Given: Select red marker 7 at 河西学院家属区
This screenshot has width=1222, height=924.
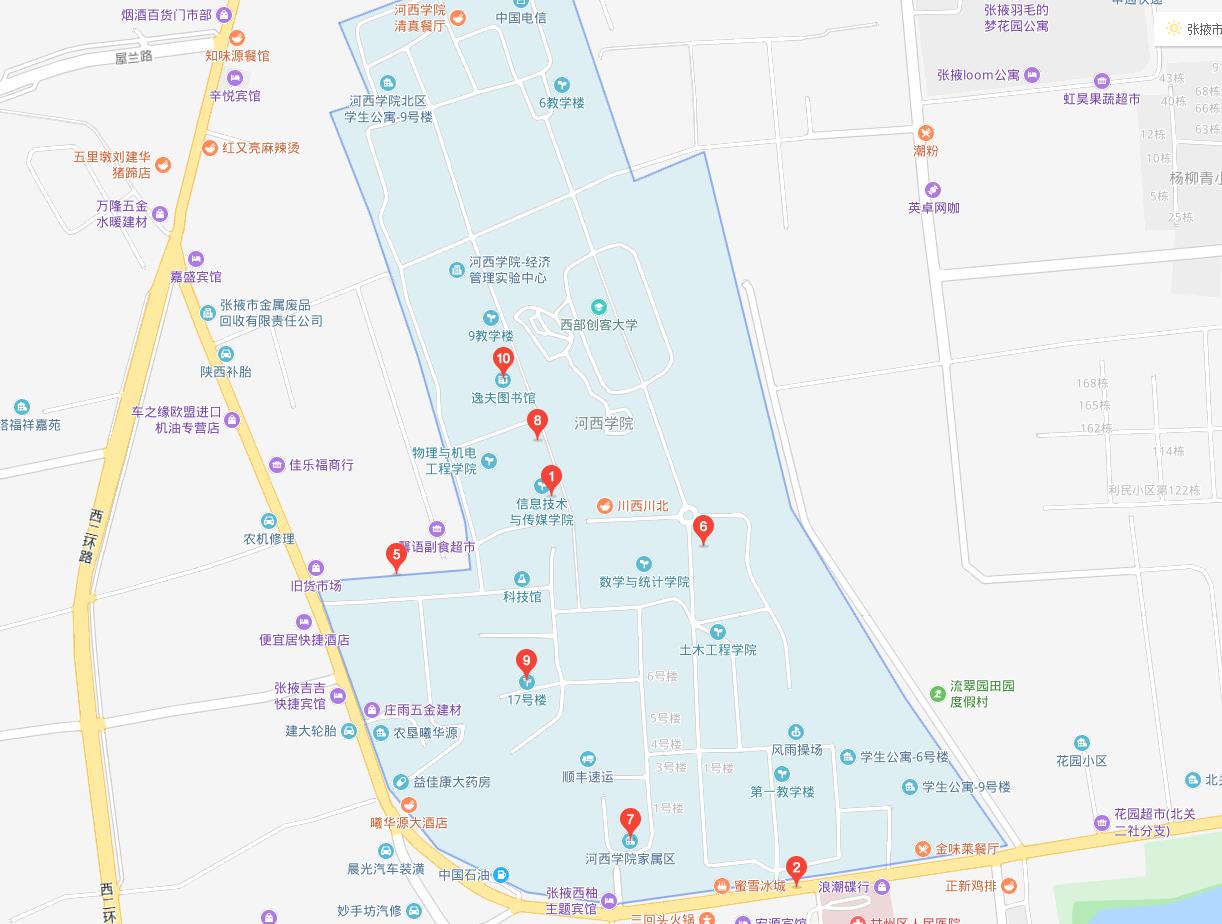Looking at the screenshot, I should [x=630, y=821].
